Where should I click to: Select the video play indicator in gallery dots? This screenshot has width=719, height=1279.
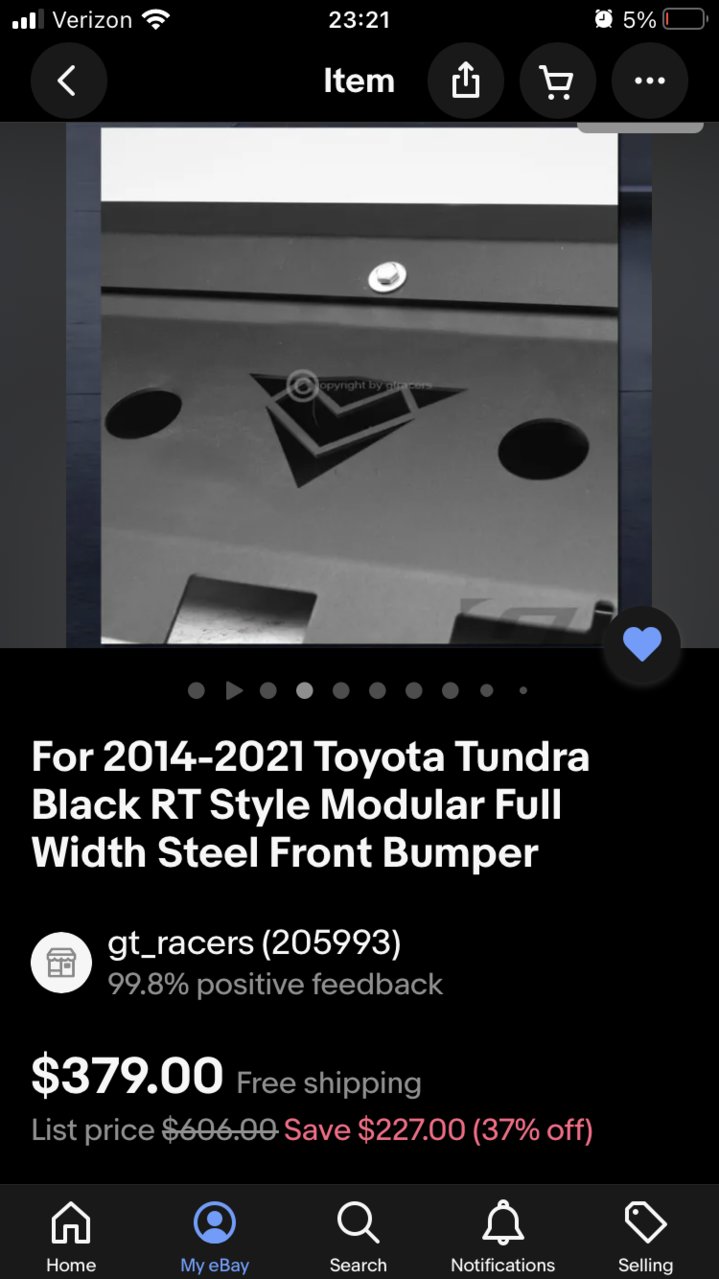[234, 690]
